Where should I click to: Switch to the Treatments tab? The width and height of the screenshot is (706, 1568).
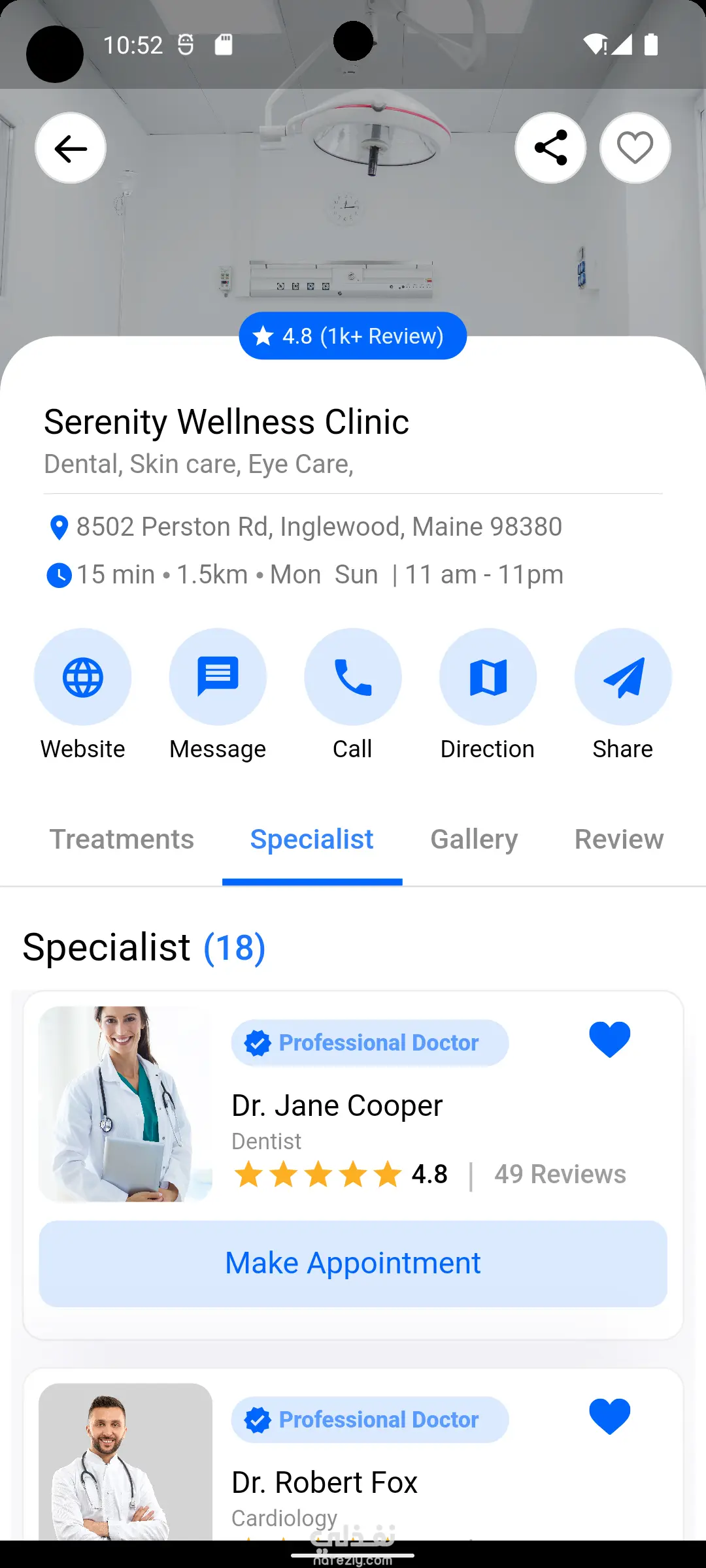[122, 840]
